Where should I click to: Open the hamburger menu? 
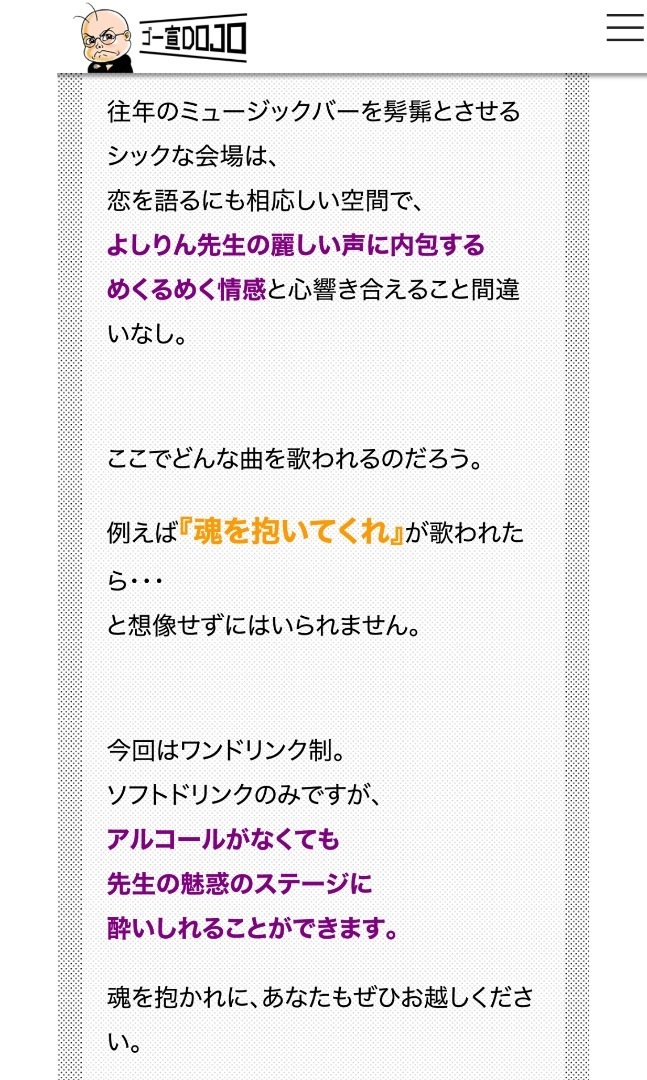[624, 28]
